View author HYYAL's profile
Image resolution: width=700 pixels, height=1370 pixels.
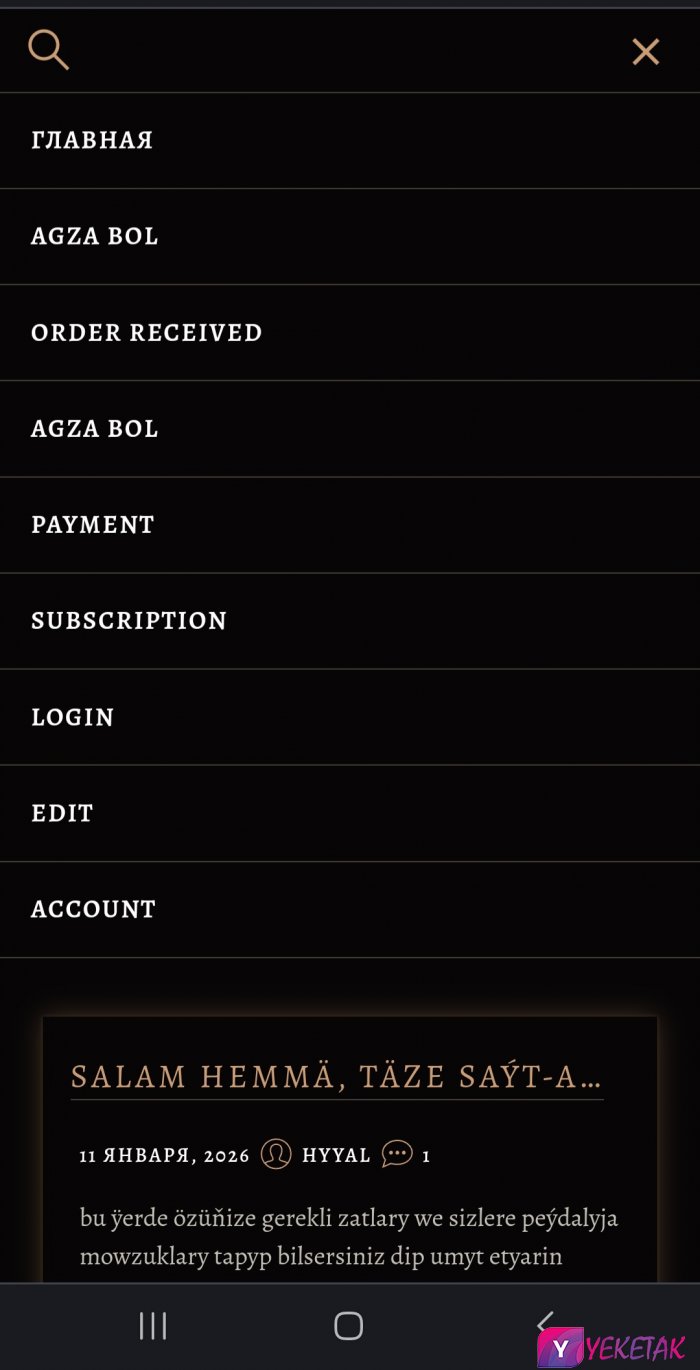tap(336, 1155)
